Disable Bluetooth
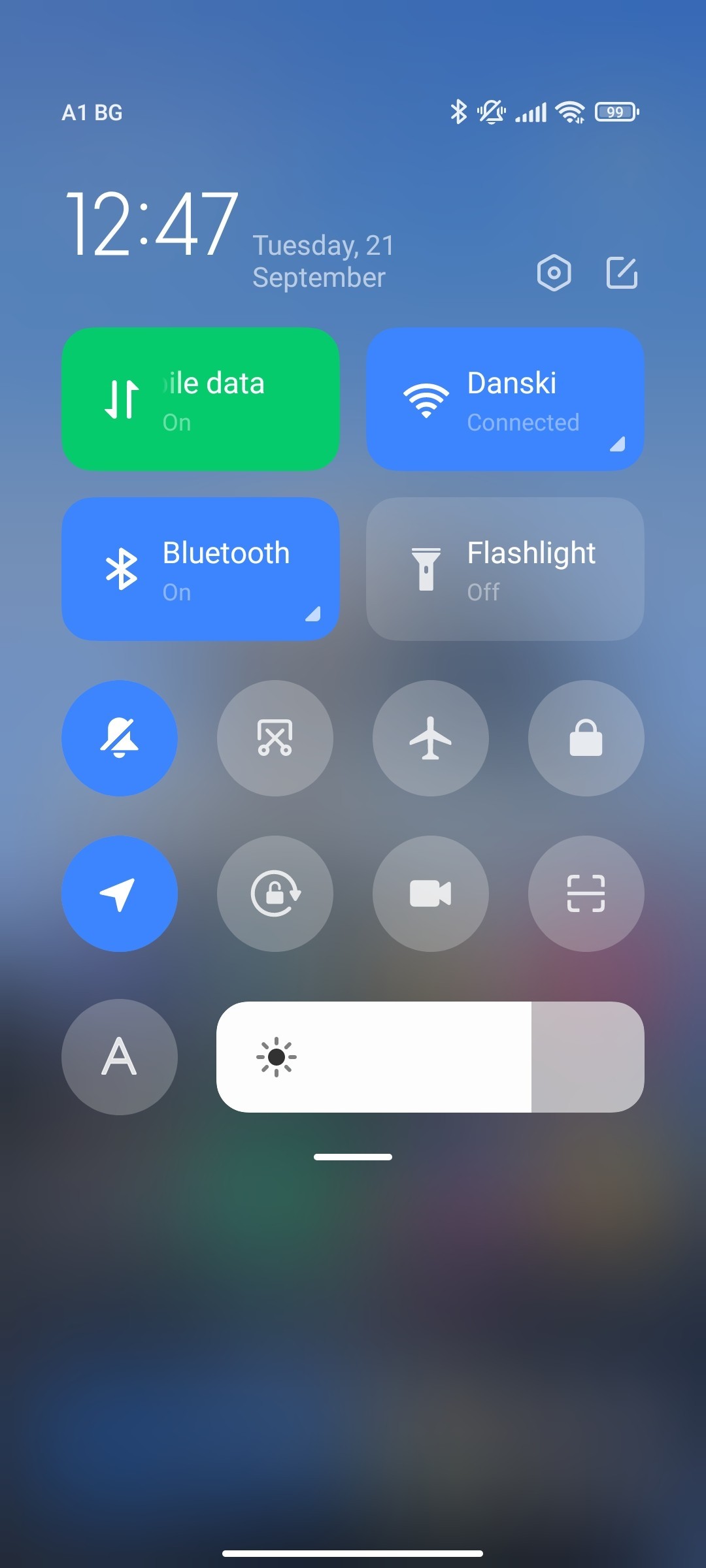Image resolution: width=706 pixels, height=1568 pixels. 200,569
